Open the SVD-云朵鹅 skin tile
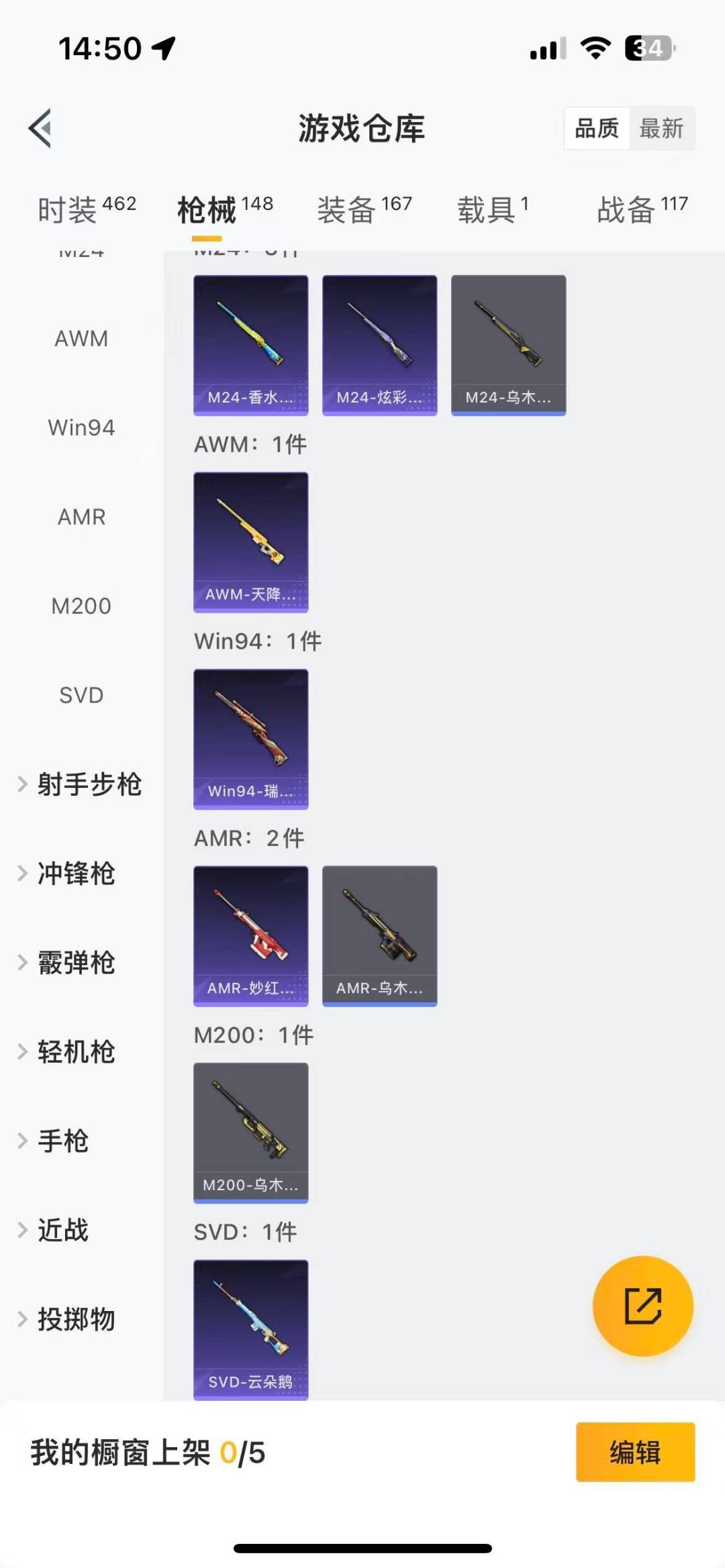Viewport: 725px width, 1568px height. click(251, 1330)
